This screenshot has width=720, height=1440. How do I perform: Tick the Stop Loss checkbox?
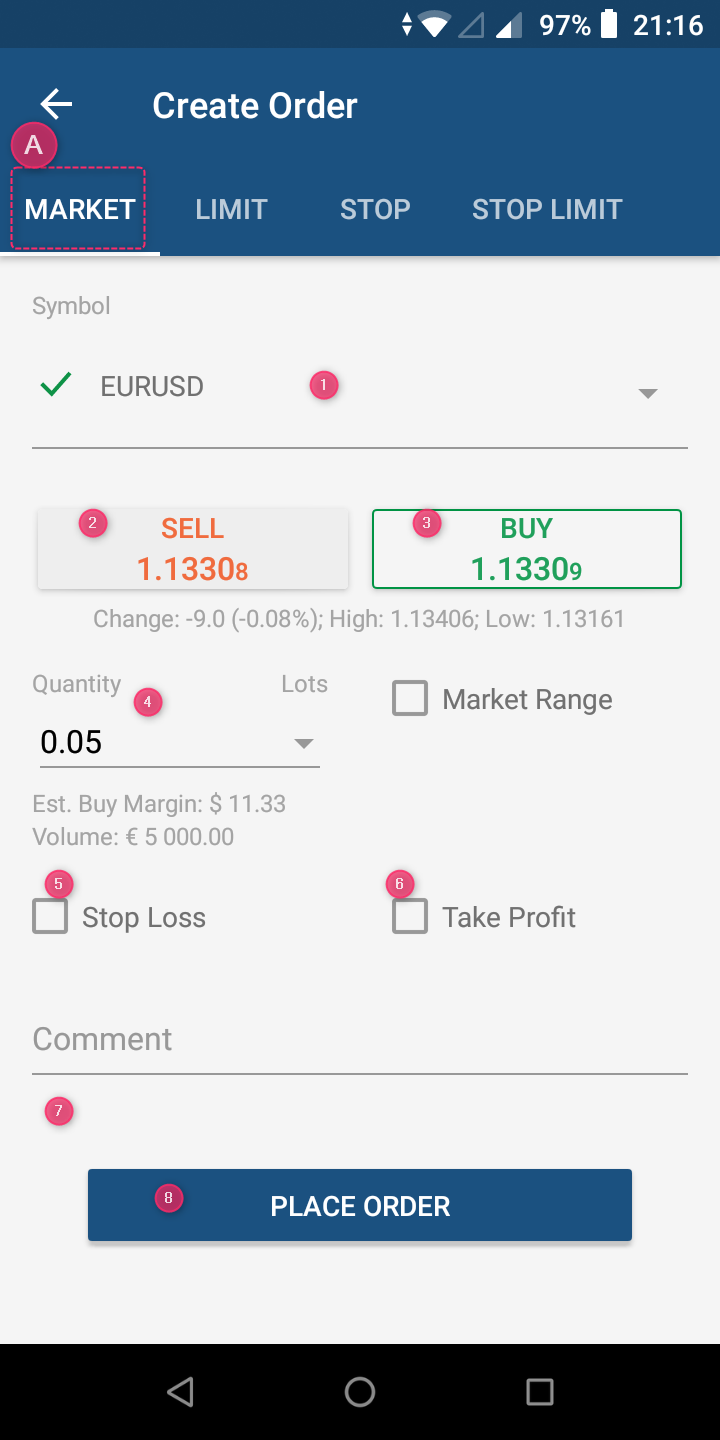pyautogui.click(x=50, y=917)
